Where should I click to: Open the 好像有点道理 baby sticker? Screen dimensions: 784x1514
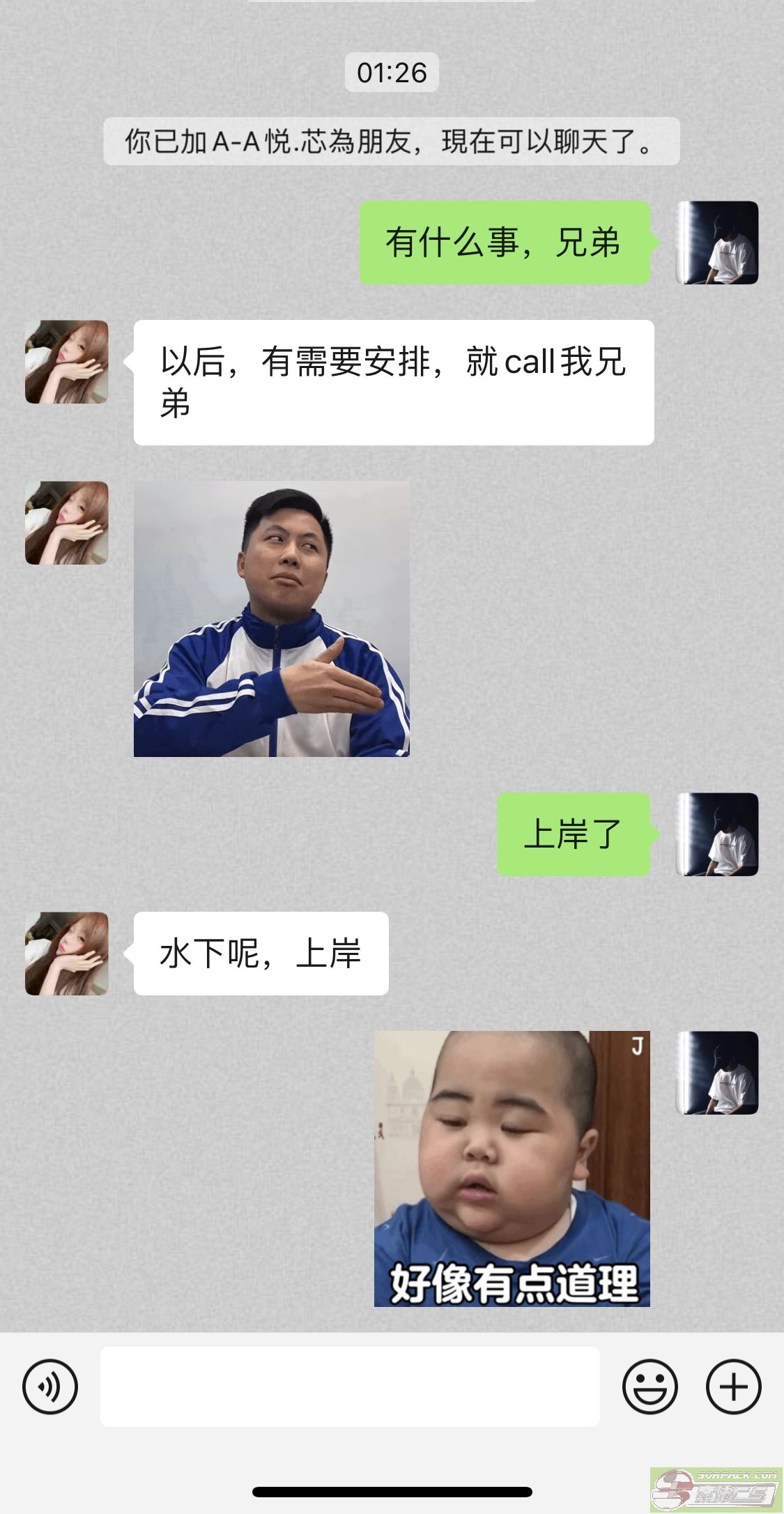coord(512,1168)
